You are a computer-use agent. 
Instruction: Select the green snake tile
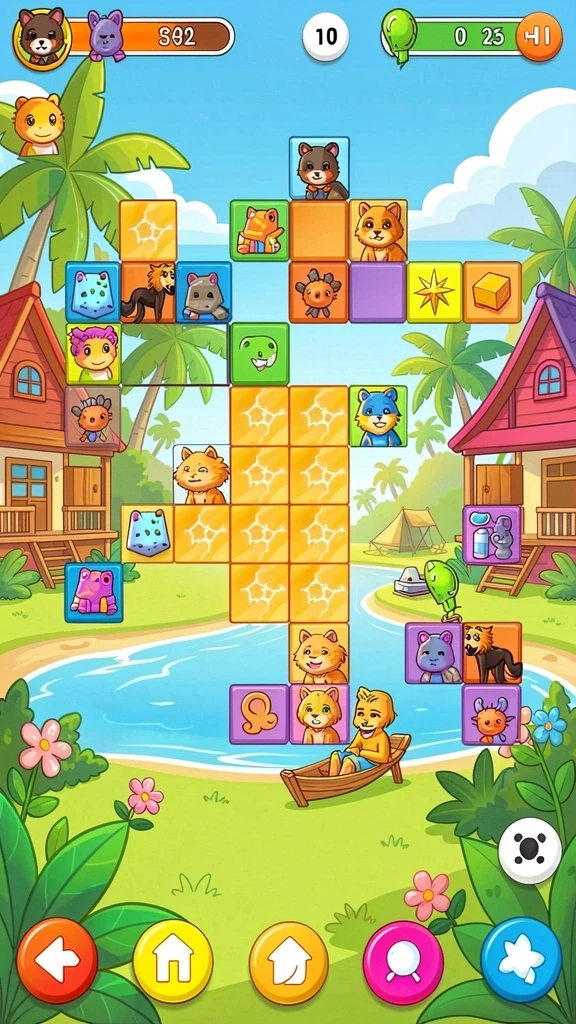click(260, 353)
